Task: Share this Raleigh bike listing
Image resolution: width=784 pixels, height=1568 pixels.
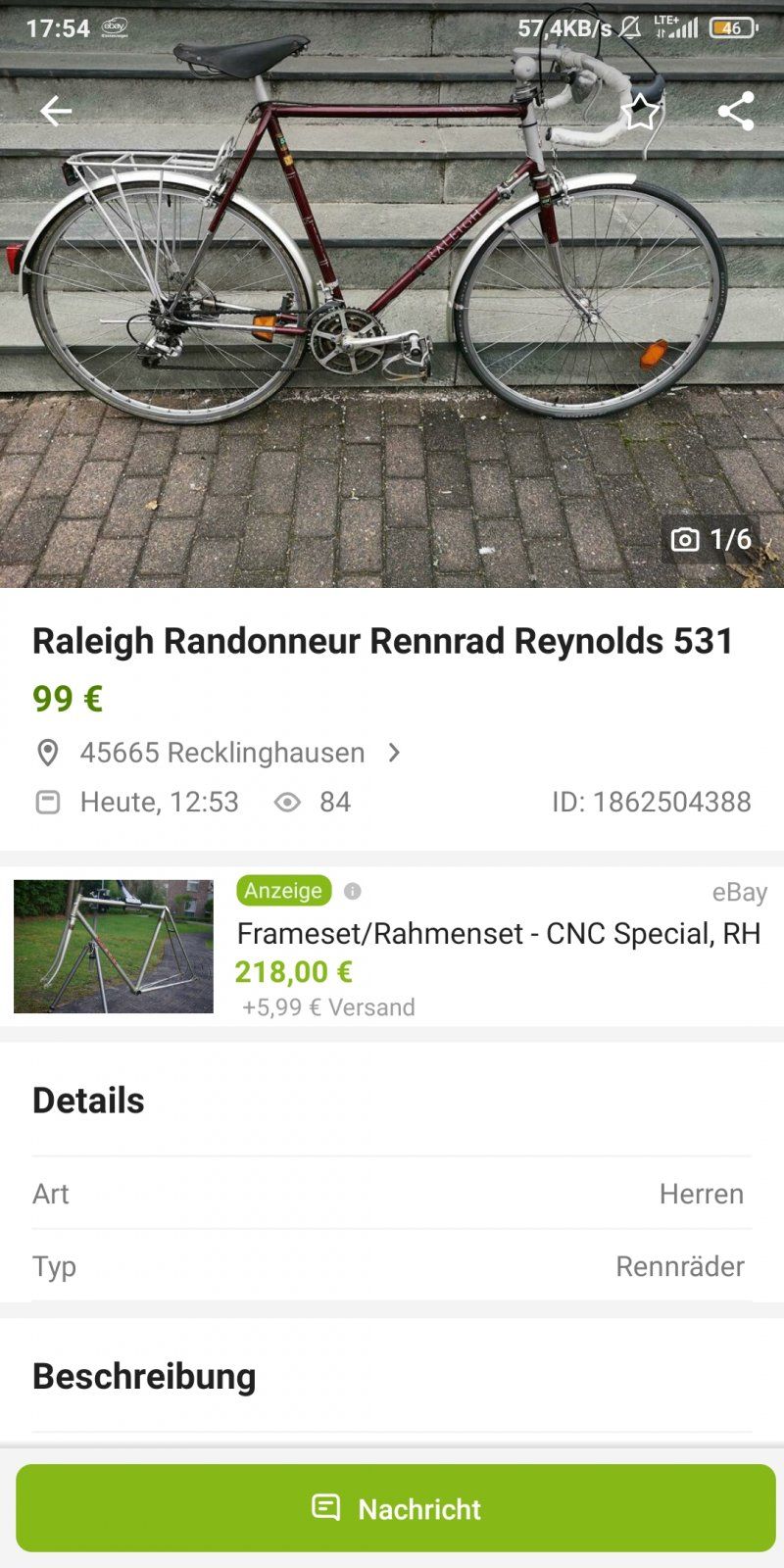Action: (735, 112)
